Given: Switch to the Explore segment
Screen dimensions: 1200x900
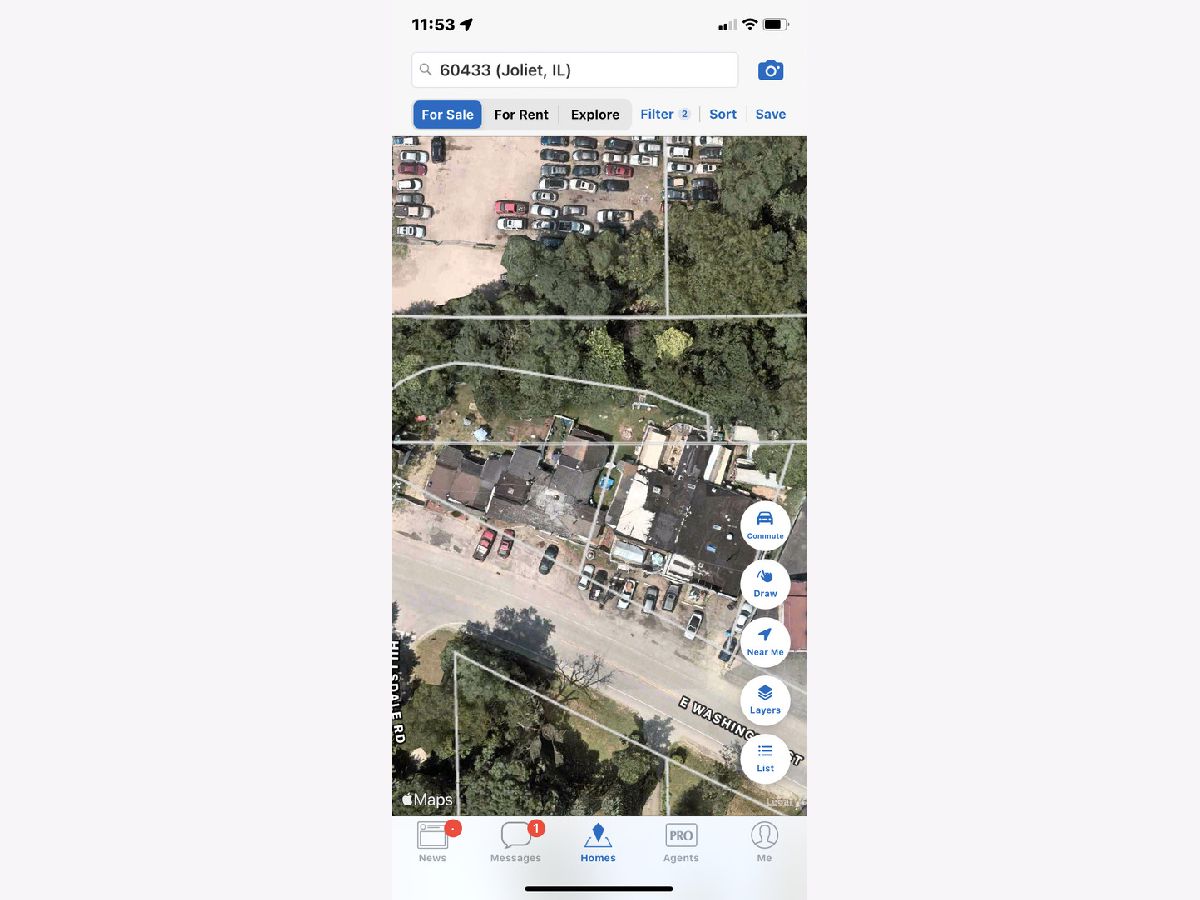Looking at the screenshot, I should [x=595, y=115].
